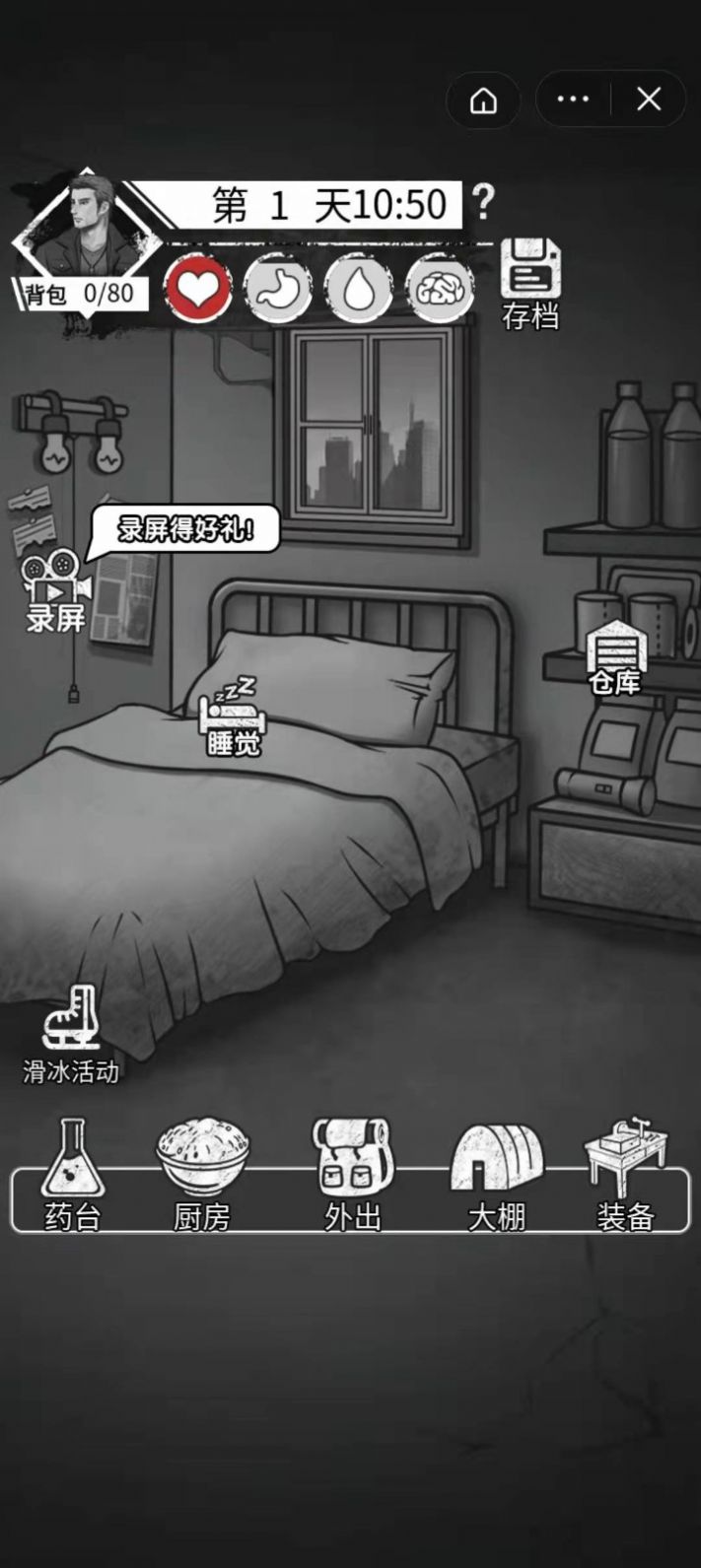Open the 大棚 greenhouse
701x1568 pixels.
496,1177
